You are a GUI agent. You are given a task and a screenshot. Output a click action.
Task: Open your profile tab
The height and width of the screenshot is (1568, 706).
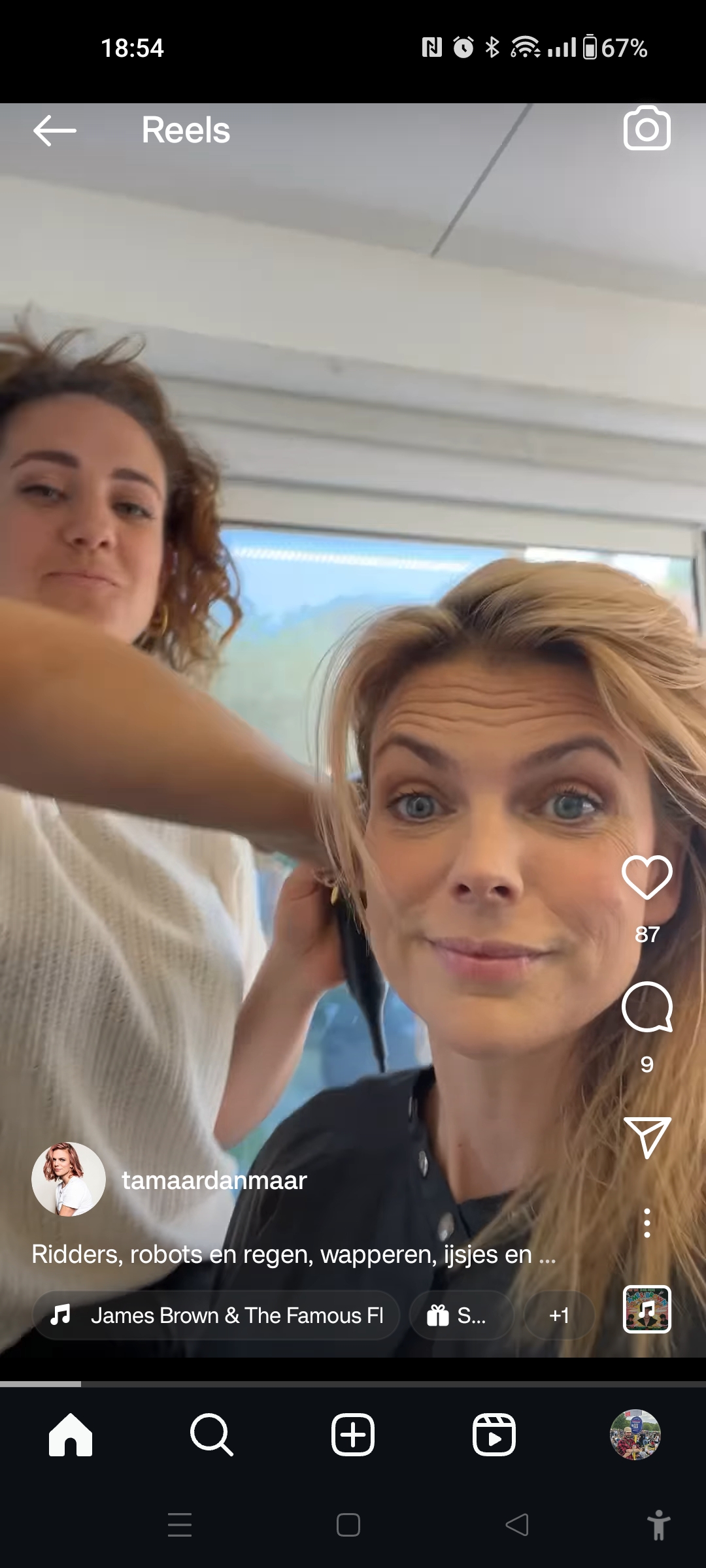click(x=635, y=1435)
